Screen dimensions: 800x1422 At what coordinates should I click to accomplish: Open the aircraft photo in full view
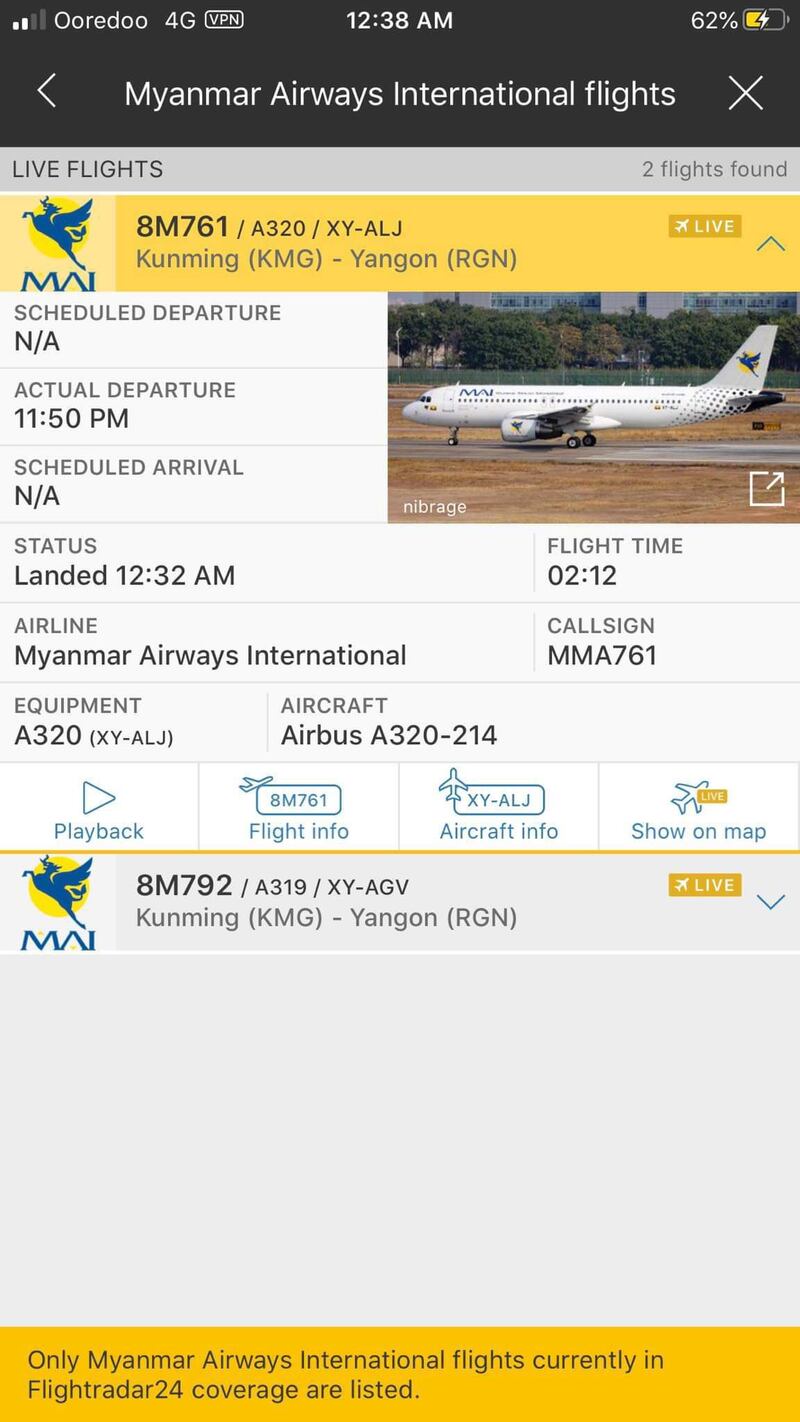767,488
